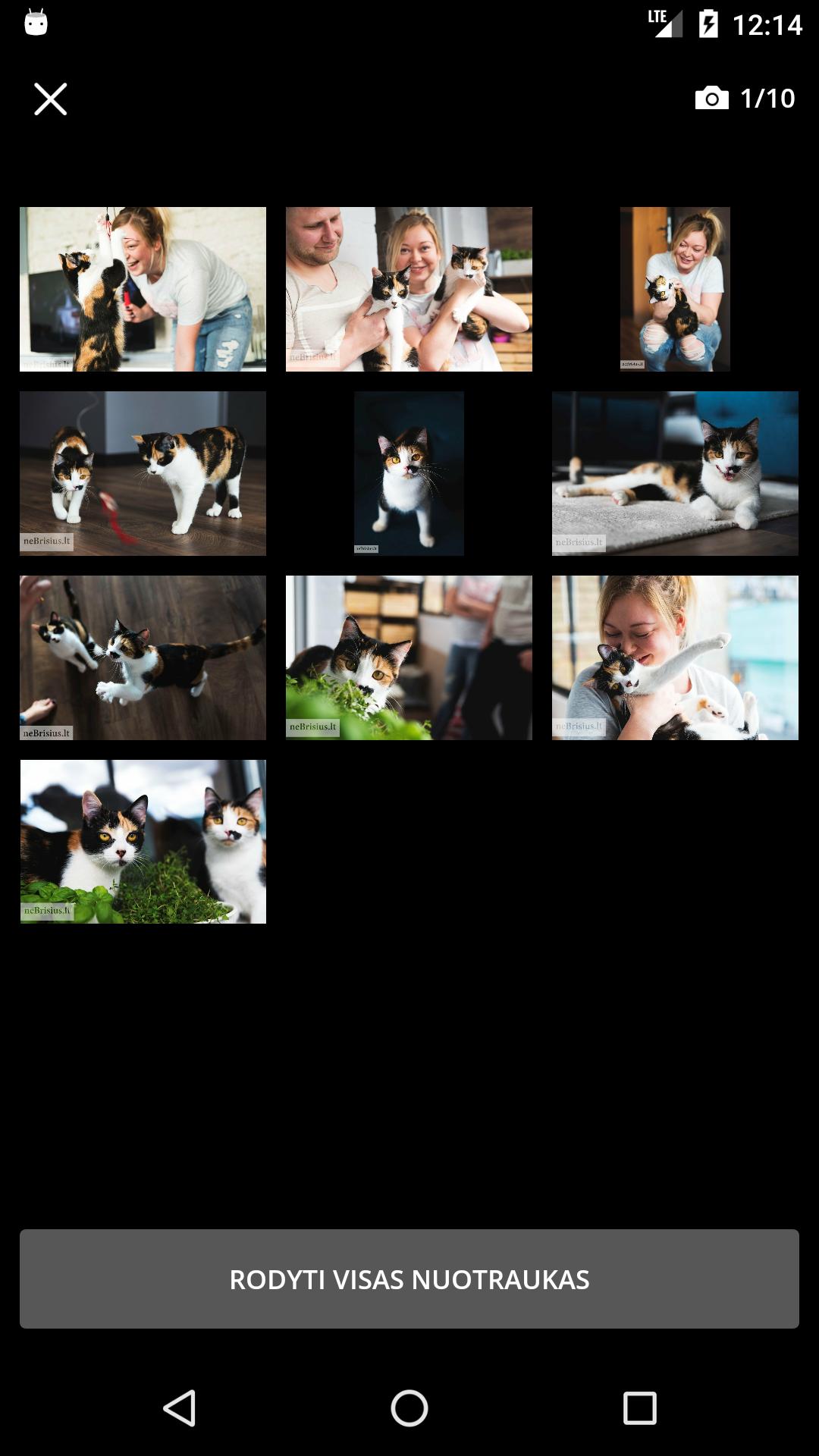
Task: Open photo of couple holding two cats
Action: click(x=409, y=289)
